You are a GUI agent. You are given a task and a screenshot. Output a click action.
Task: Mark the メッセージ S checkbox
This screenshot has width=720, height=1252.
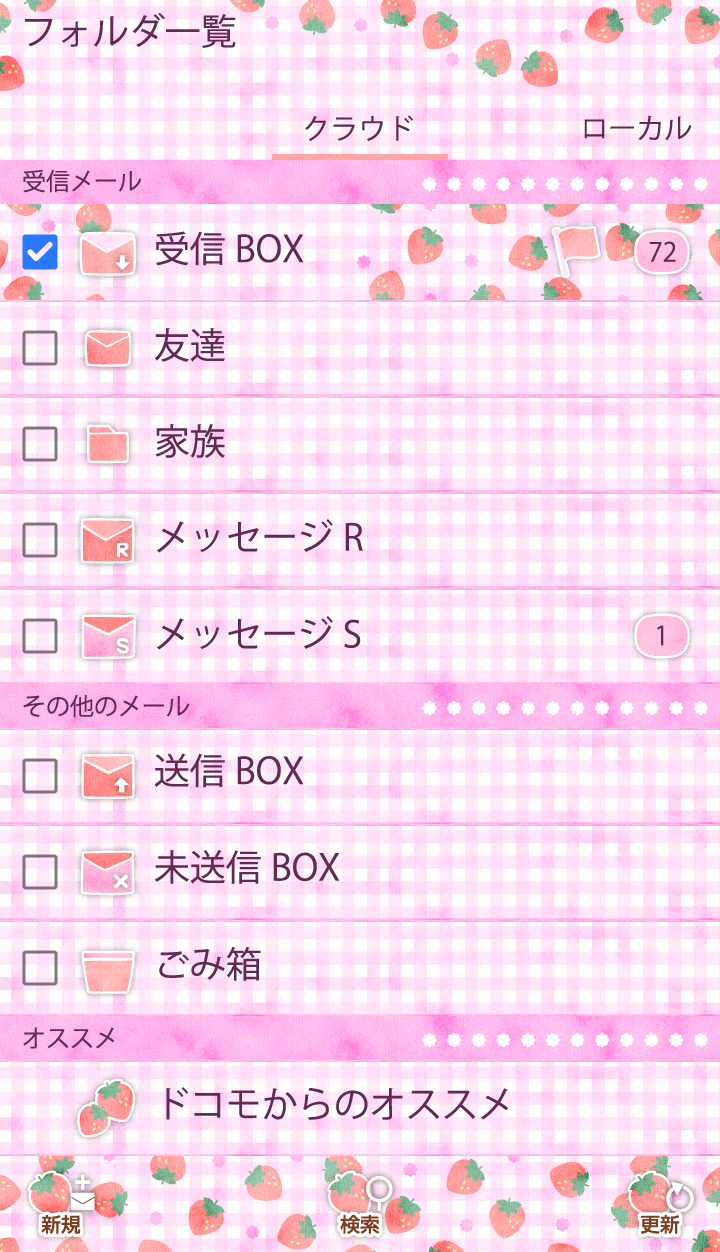(x=40, y=636)
